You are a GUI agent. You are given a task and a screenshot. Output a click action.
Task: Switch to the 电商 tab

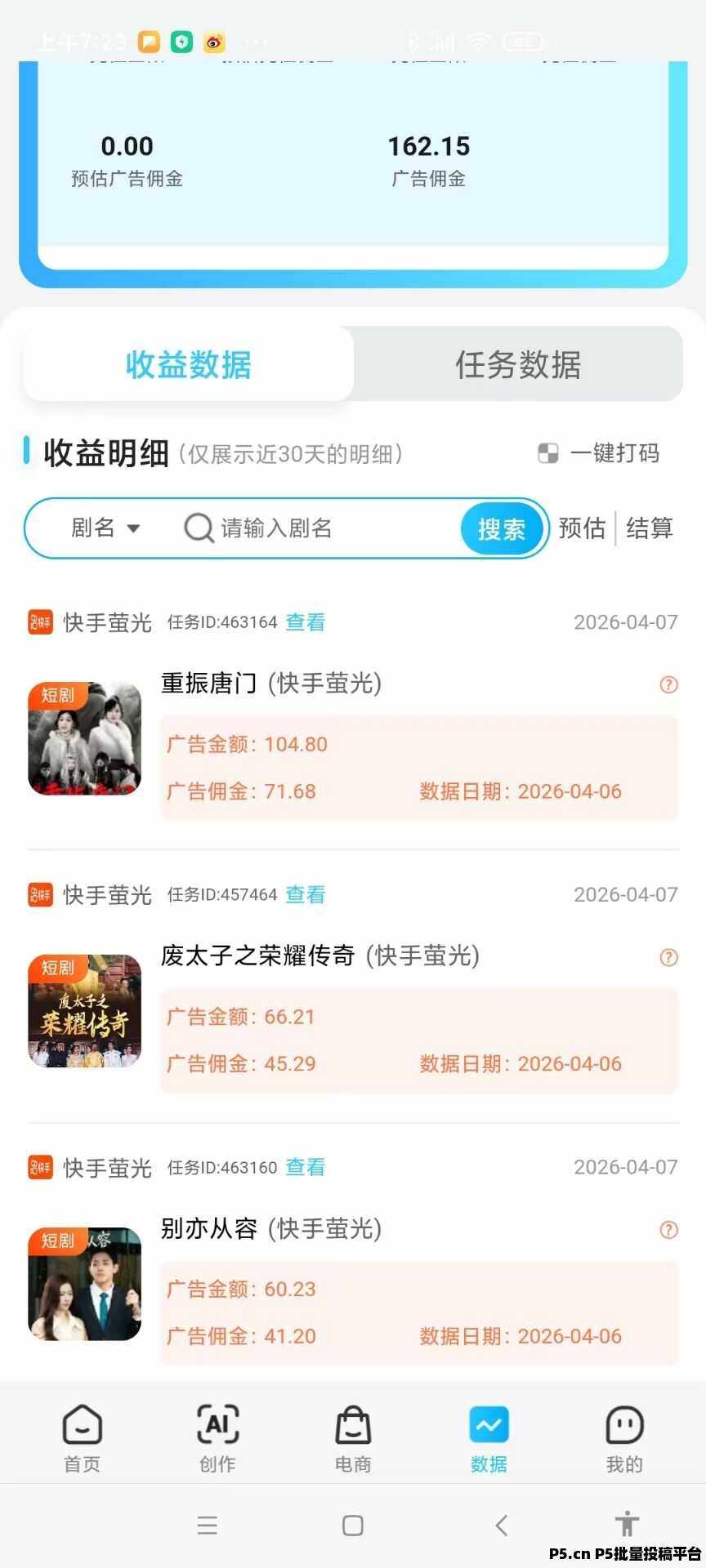click(x=353, y=1438)
